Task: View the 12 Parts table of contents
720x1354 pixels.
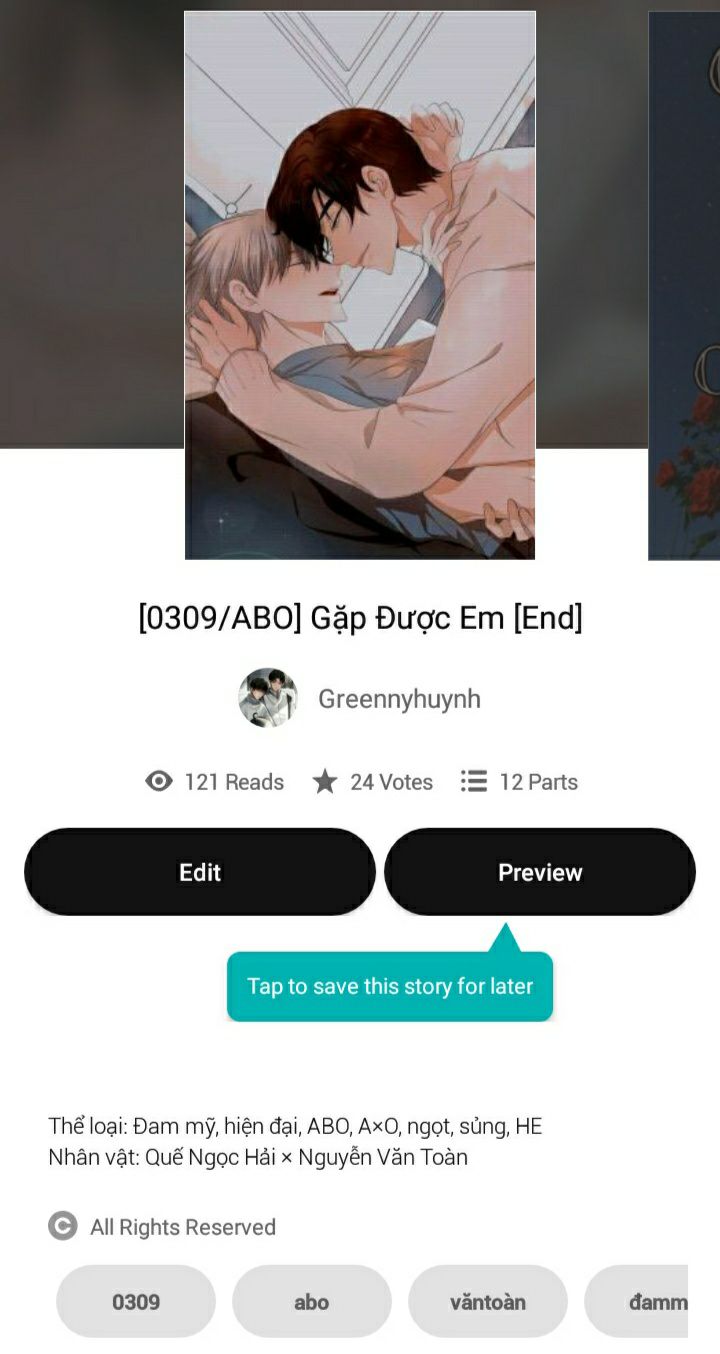Action: pos(520,782)
